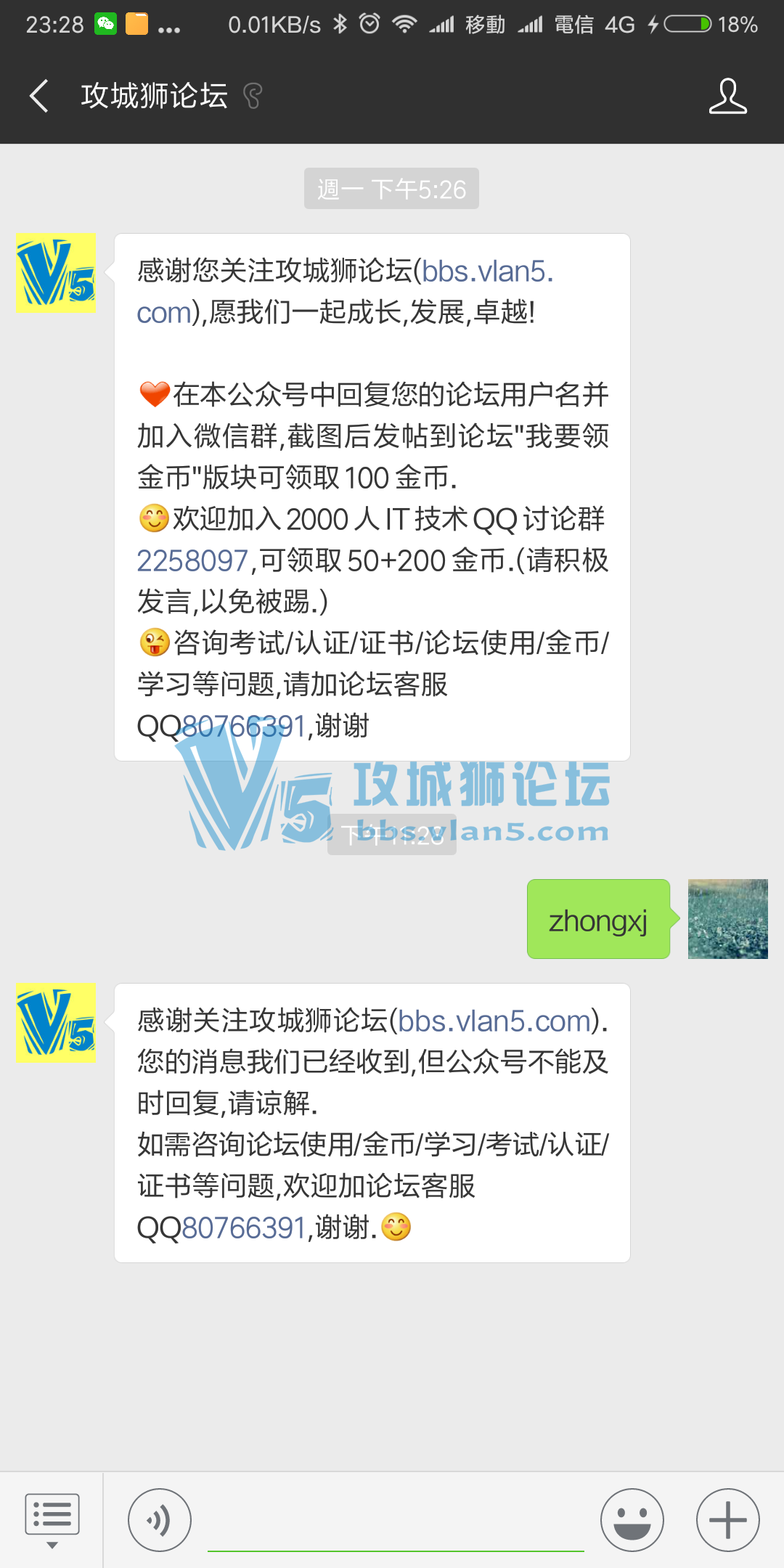The width and height of the screenshot is (784, 1568).
Task: Go back from the 攻城狮论坛 chat
Action: click(39, 96)
